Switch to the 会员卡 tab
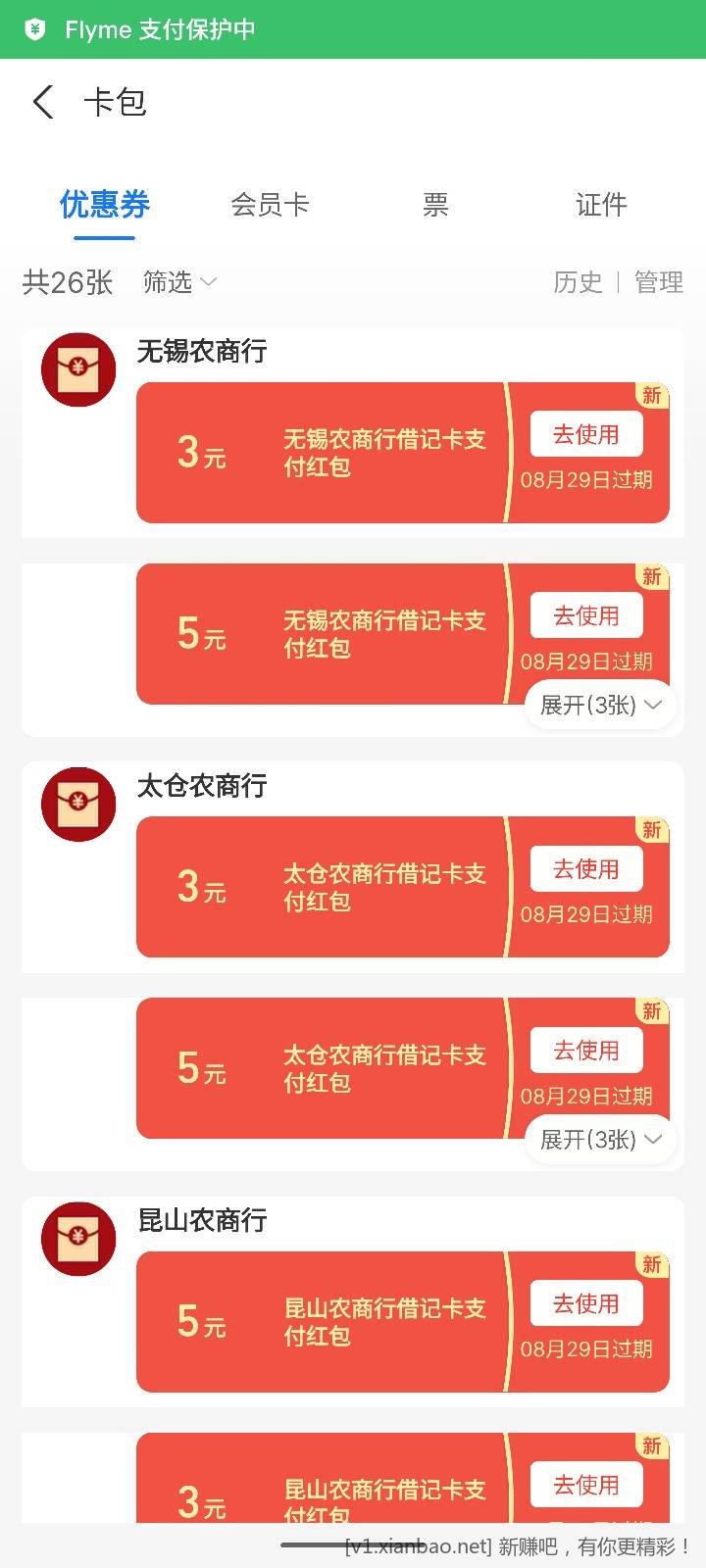This screenshot has width=706, height=1568. coord(270,205)
